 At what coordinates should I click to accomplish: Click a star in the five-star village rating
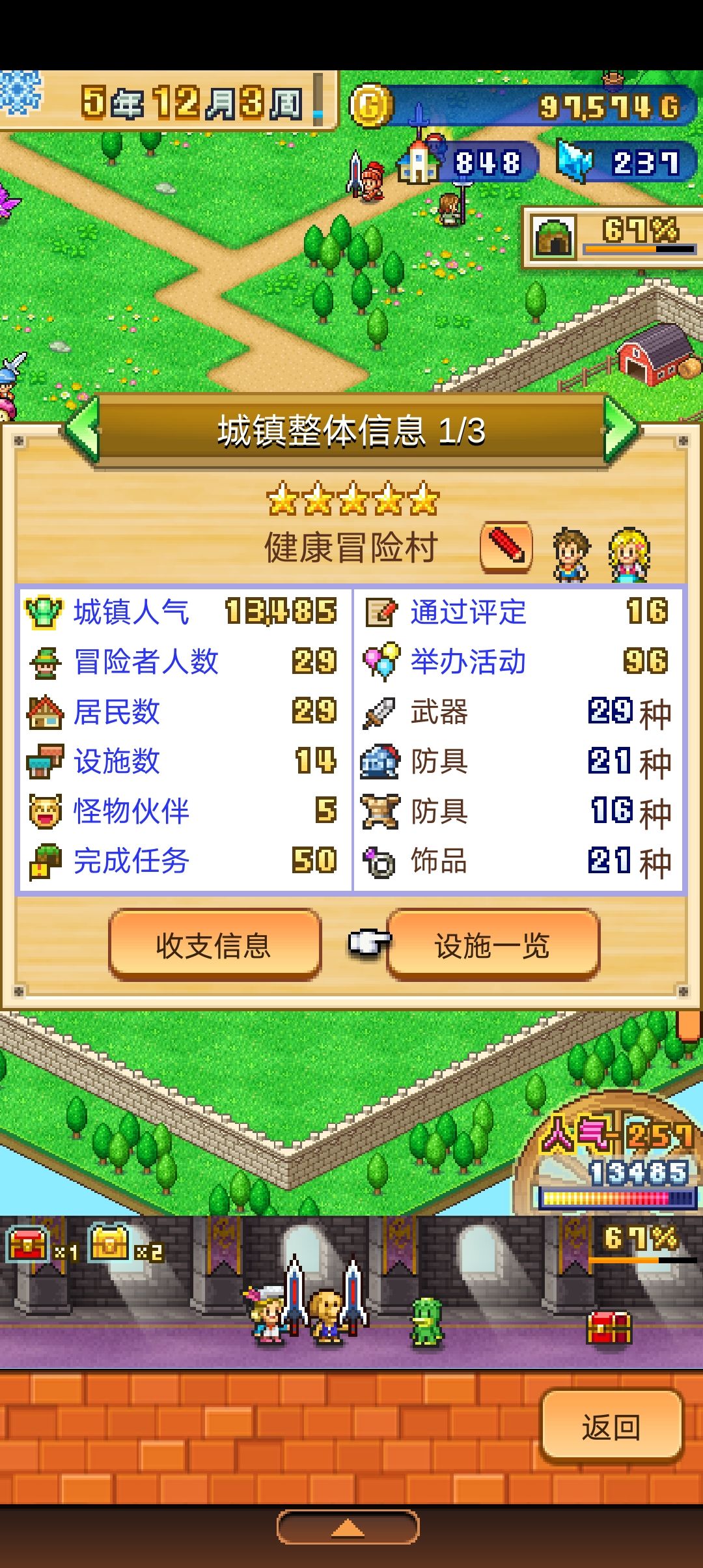tap(351, 498)
